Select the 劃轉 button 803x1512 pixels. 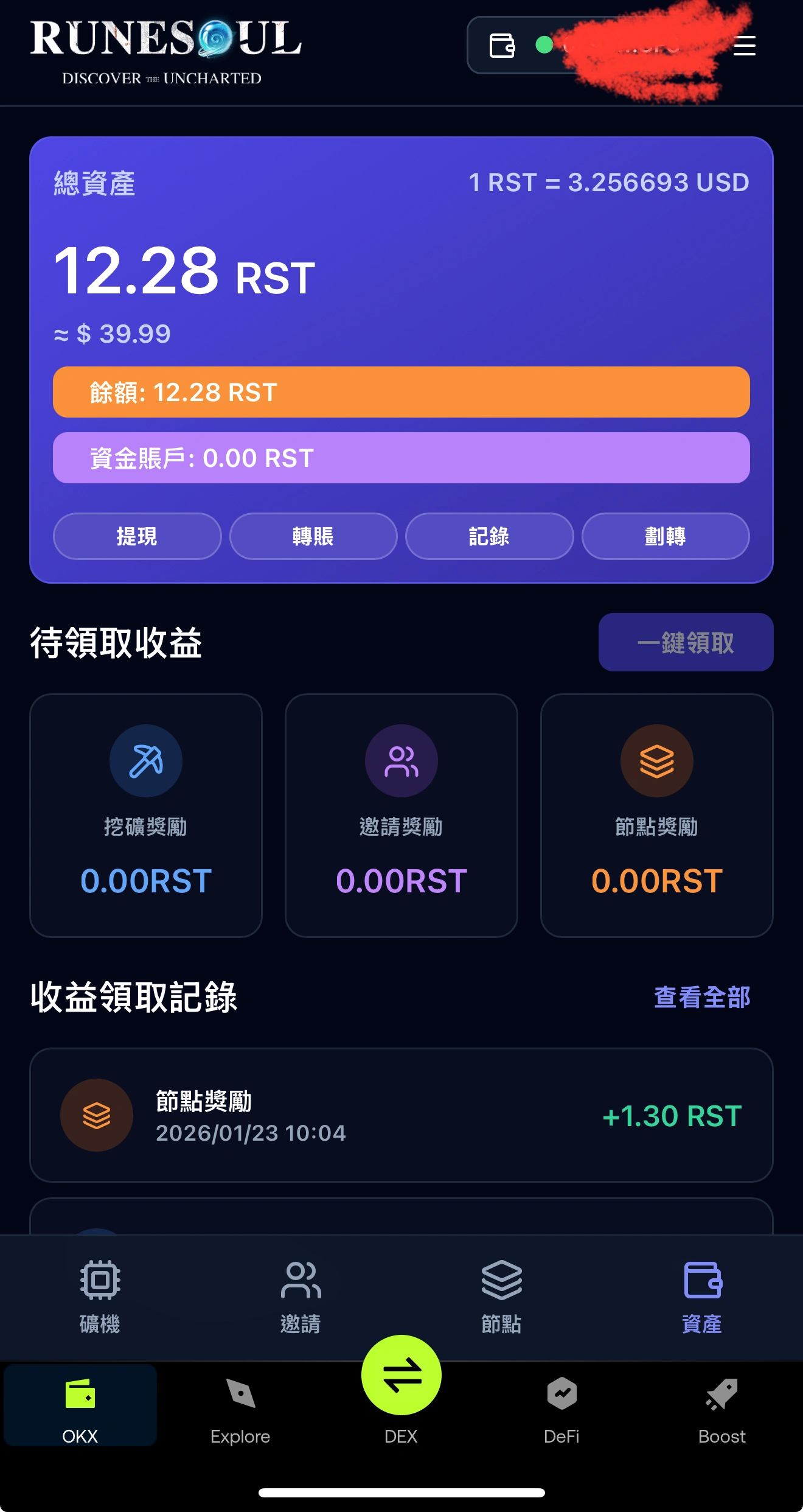pyautogui.click(x=665, y=536)
